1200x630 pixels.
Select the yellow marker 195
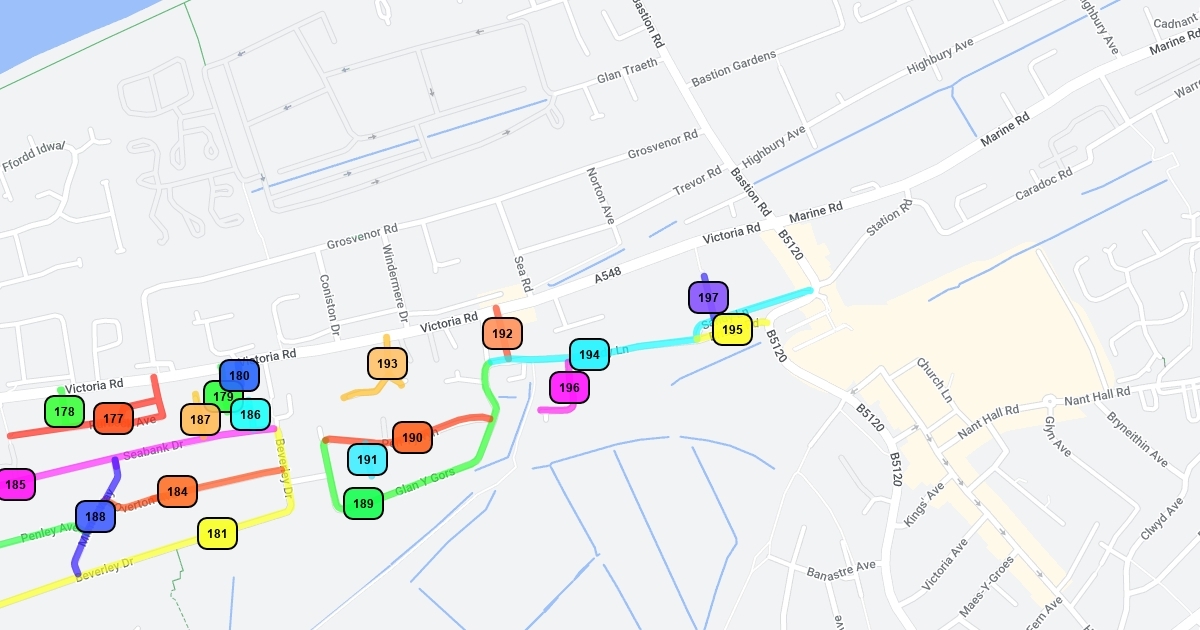point(732,330)
